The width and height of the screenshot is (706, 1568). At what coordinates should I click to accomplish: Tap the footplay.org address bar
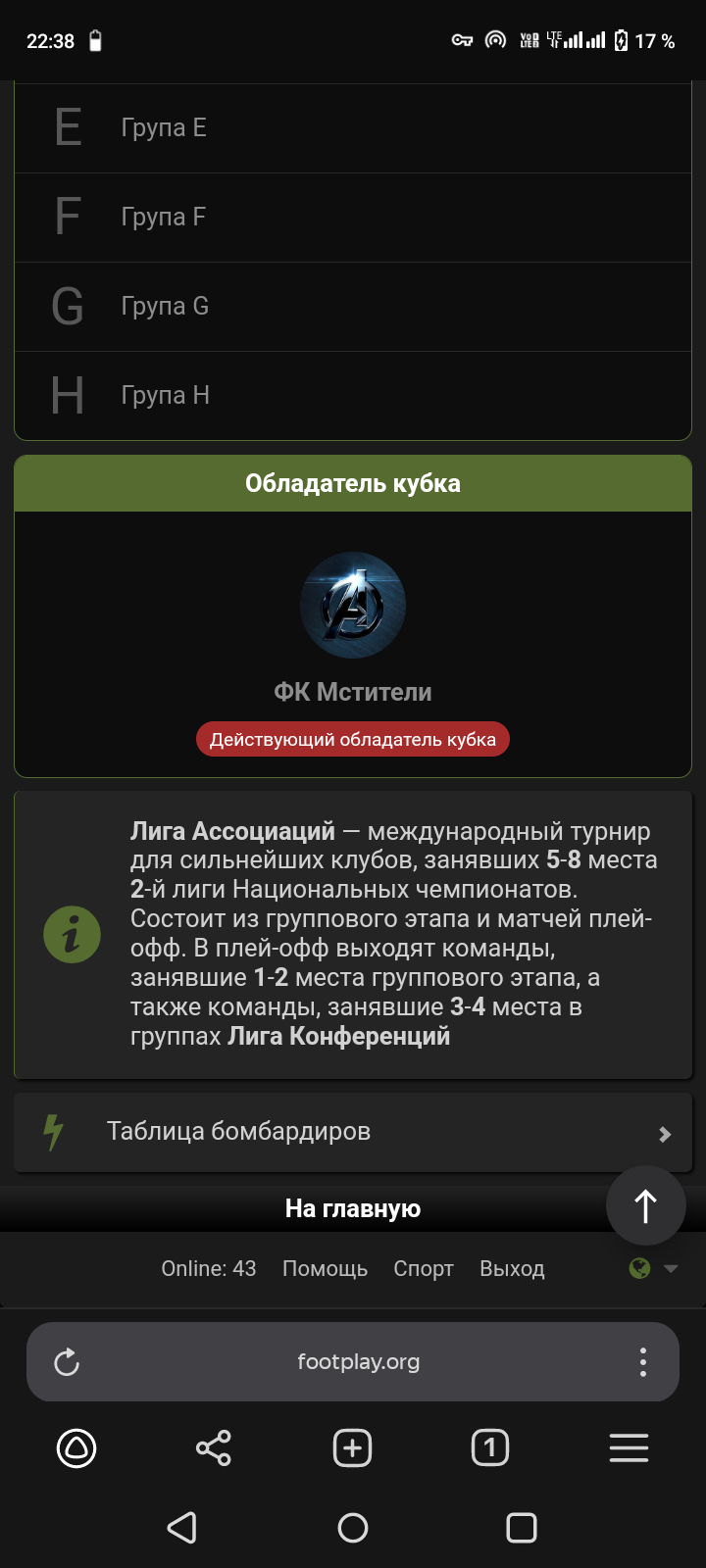(x=359, y=1362)
